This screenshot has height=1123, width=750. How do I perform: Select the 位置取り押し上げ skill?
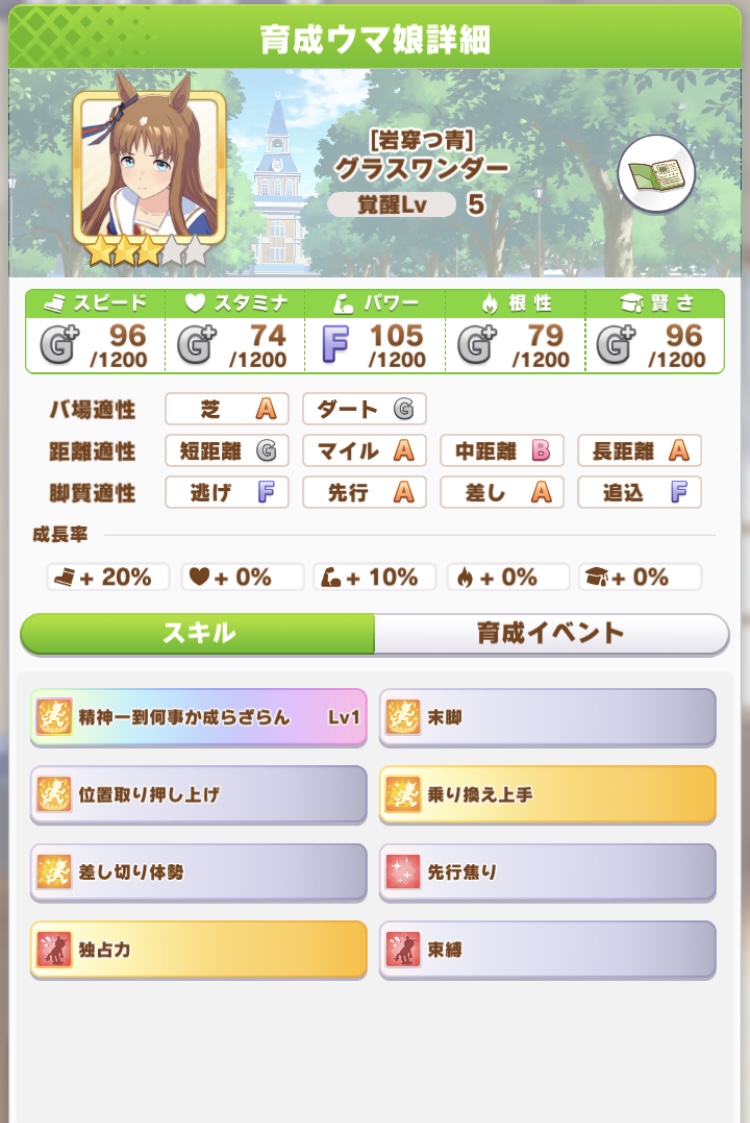[198, 795]
